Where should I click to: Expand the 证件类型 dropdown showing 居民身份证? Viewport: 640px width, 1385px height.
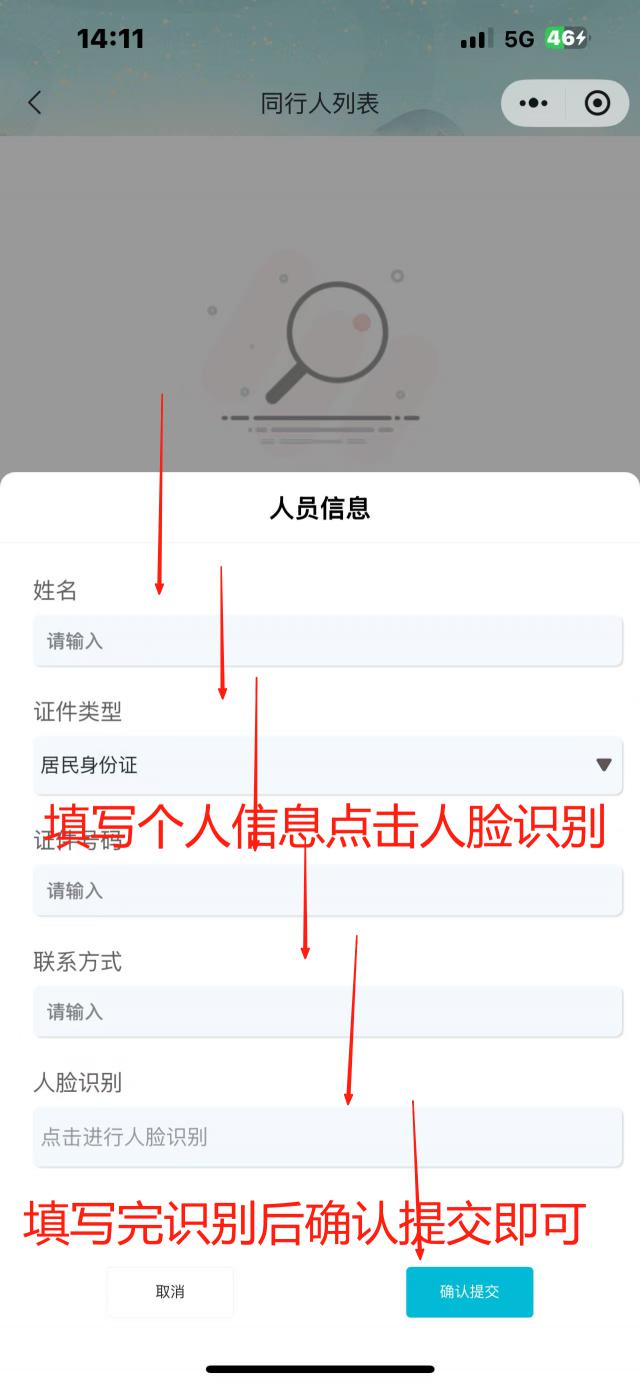[x=328, y=765]
